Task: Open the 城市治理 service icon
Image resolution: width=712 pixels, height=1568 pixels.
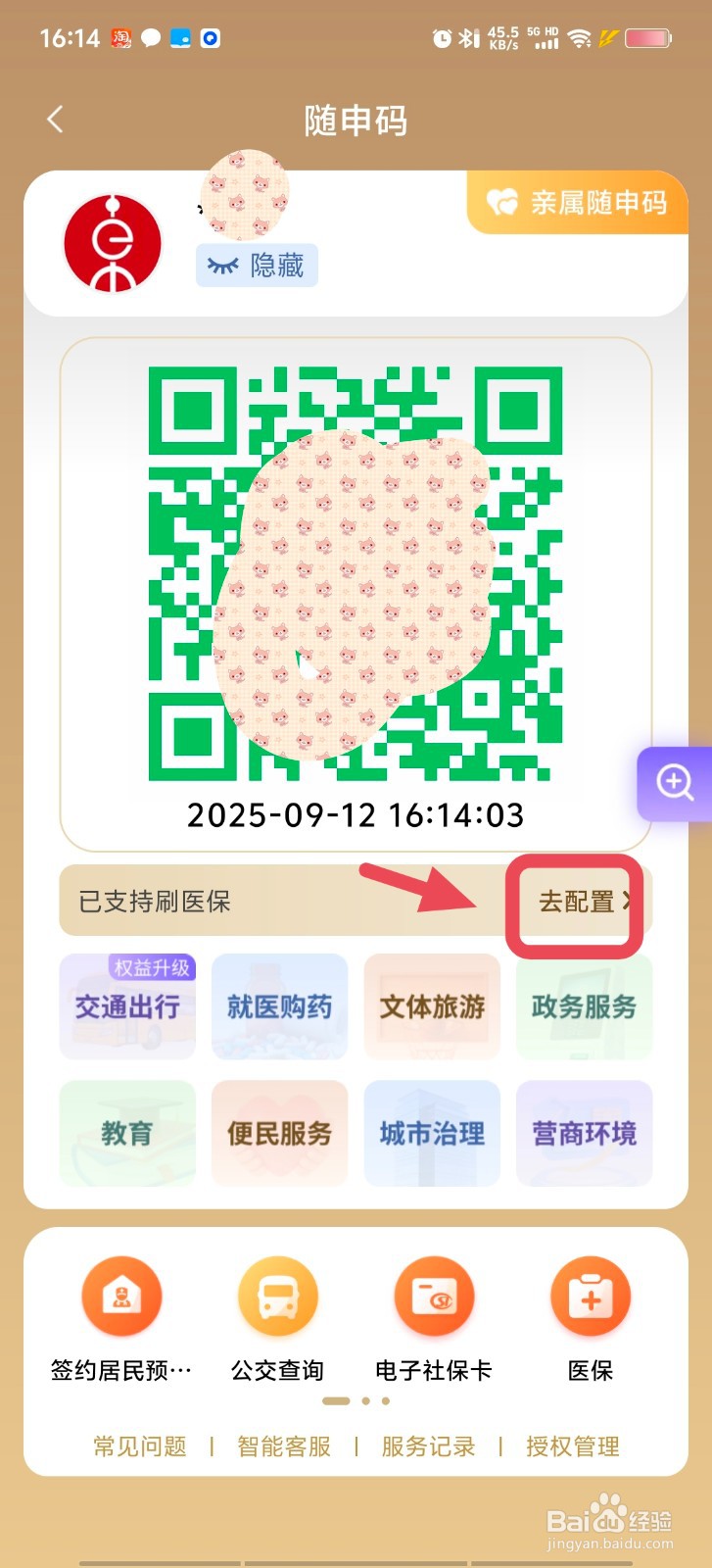Action: tap(432, 1134)
